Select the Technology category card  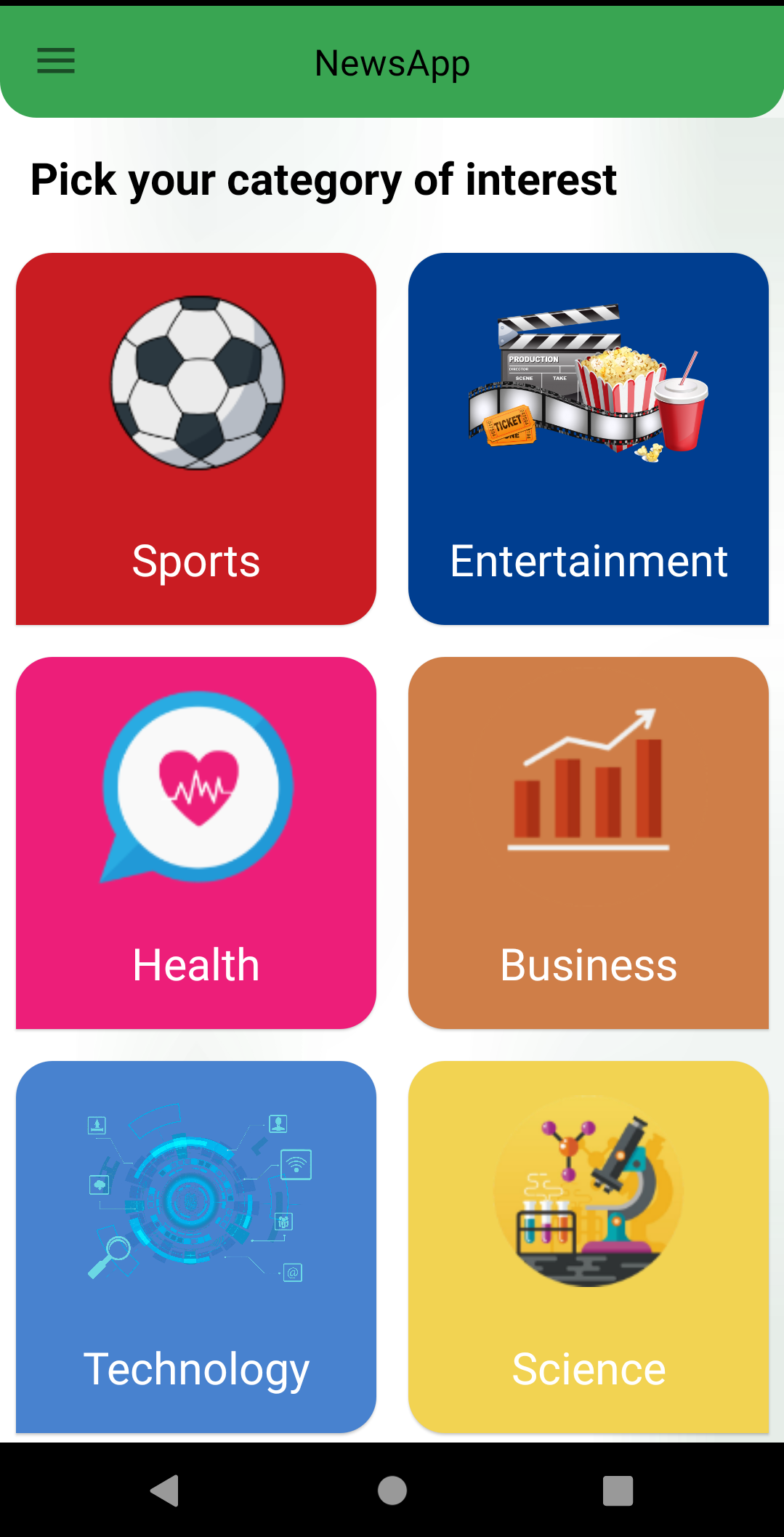(x=195, y=1248)
